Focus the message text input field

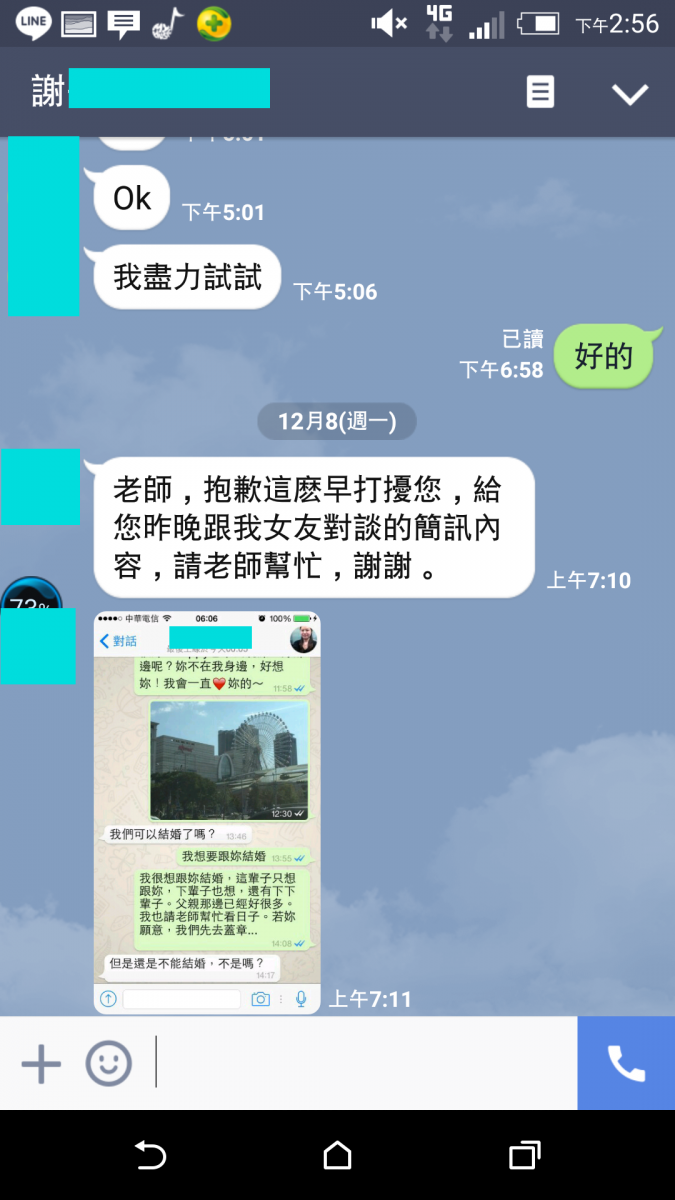click(365, 1063)
